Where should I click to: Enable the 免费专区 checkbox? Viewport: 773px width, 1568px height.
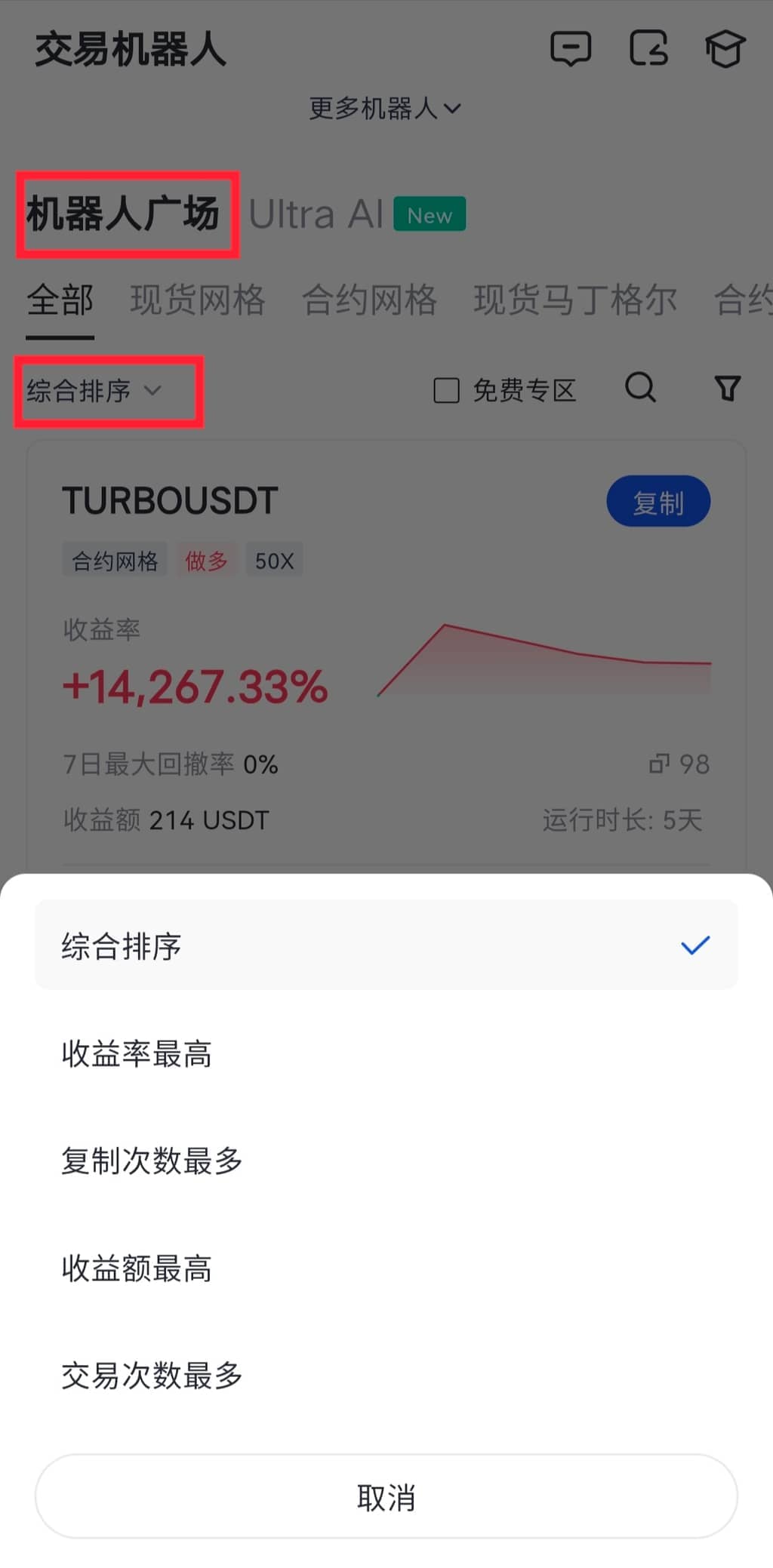pyautogui.click(x=445, y=390)
